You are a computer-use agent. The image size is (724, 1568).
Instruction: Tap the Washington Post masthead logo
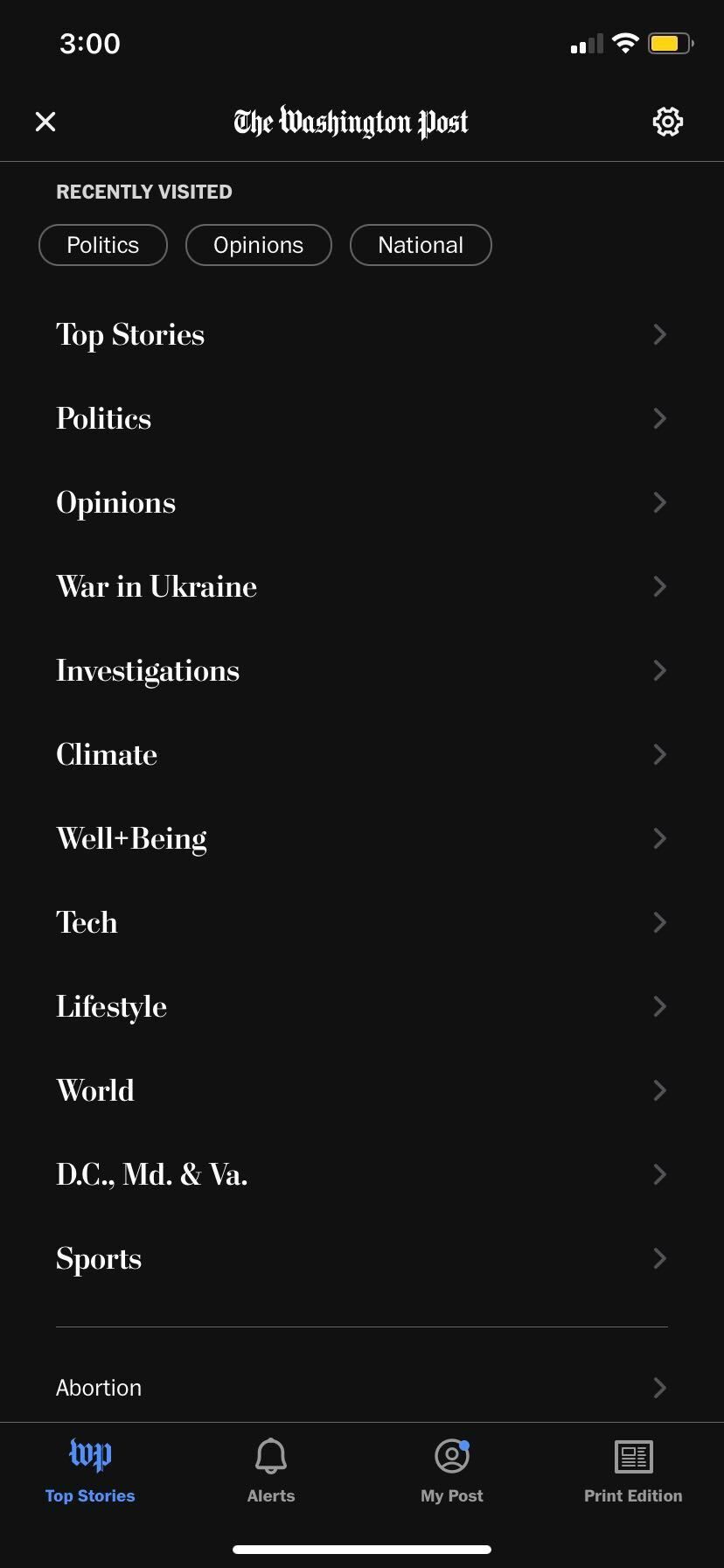click(x=352, y=122)
